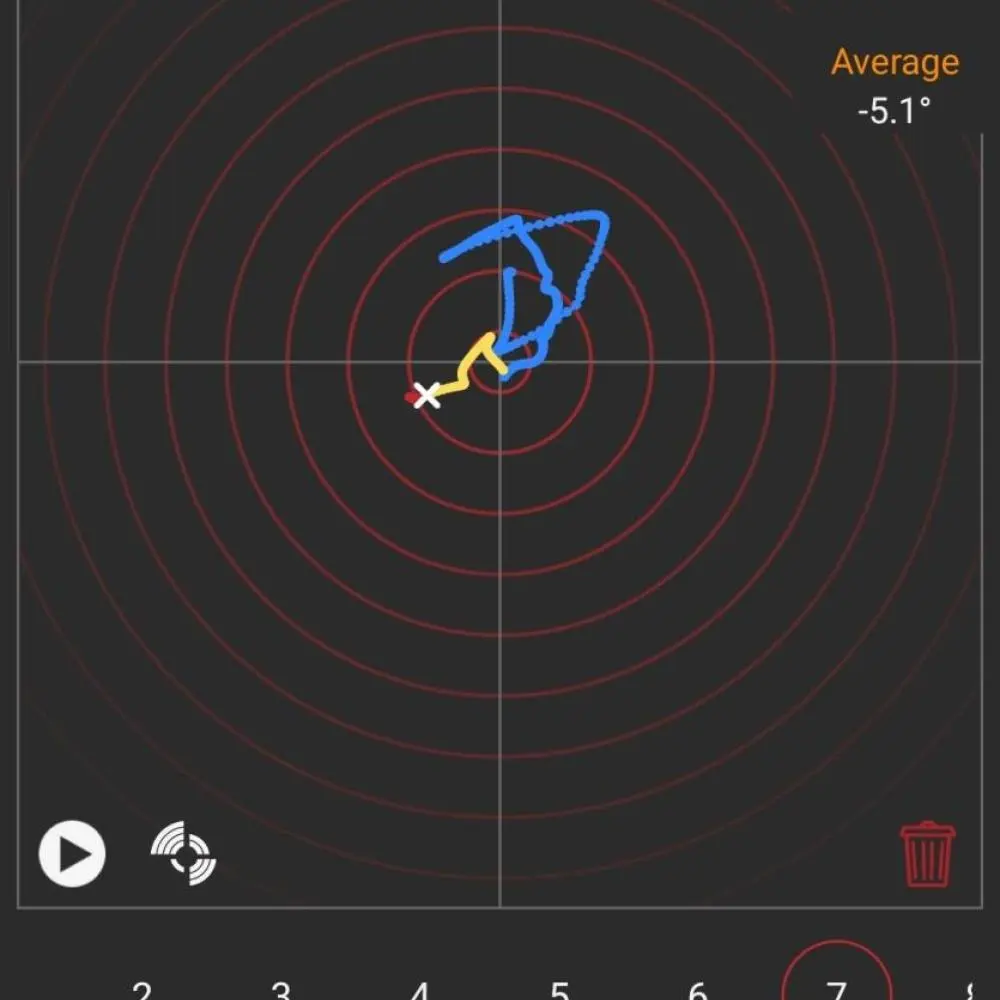Play back the recorded trace

click(72, 854)
